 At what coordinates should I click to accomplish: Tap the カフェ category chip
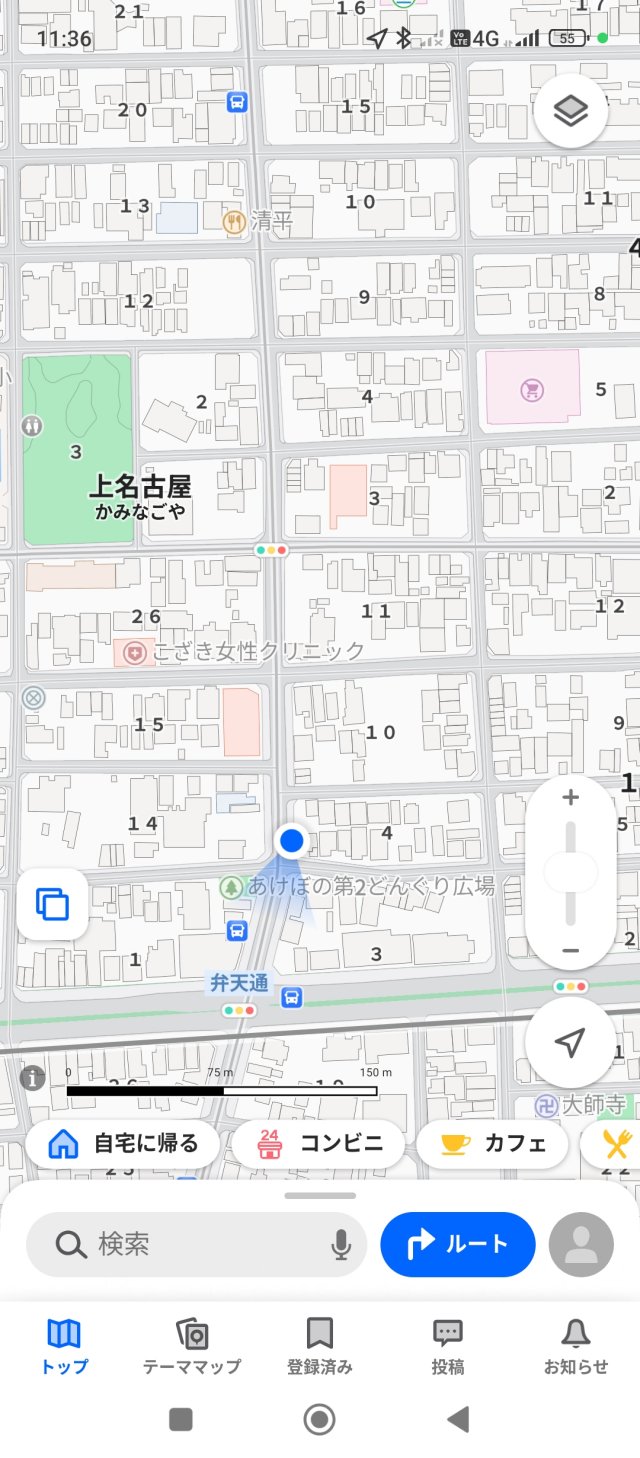[x=492, y=1144]
